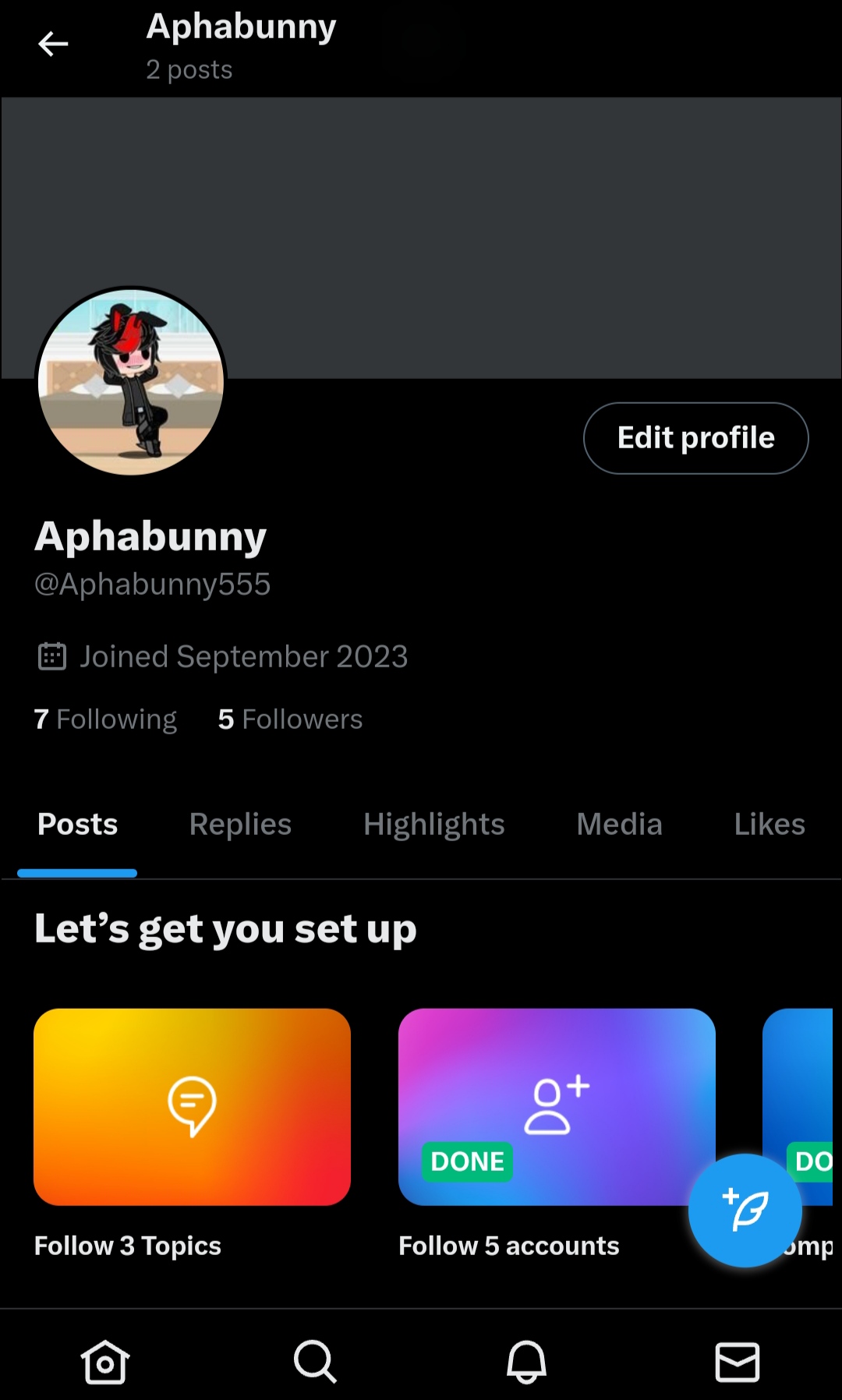Select the Highlights tab

(x=433, y=824)
